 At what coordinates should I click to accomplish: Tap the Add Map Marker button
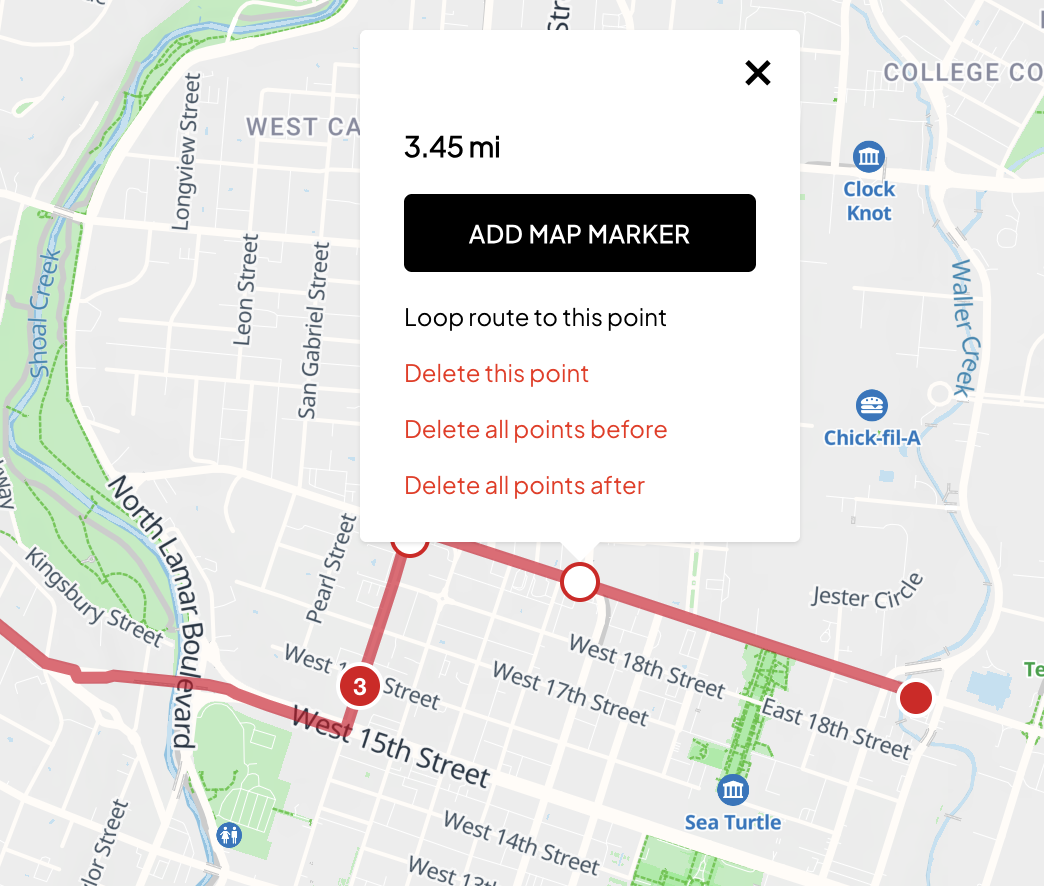(x=579, y=234)
